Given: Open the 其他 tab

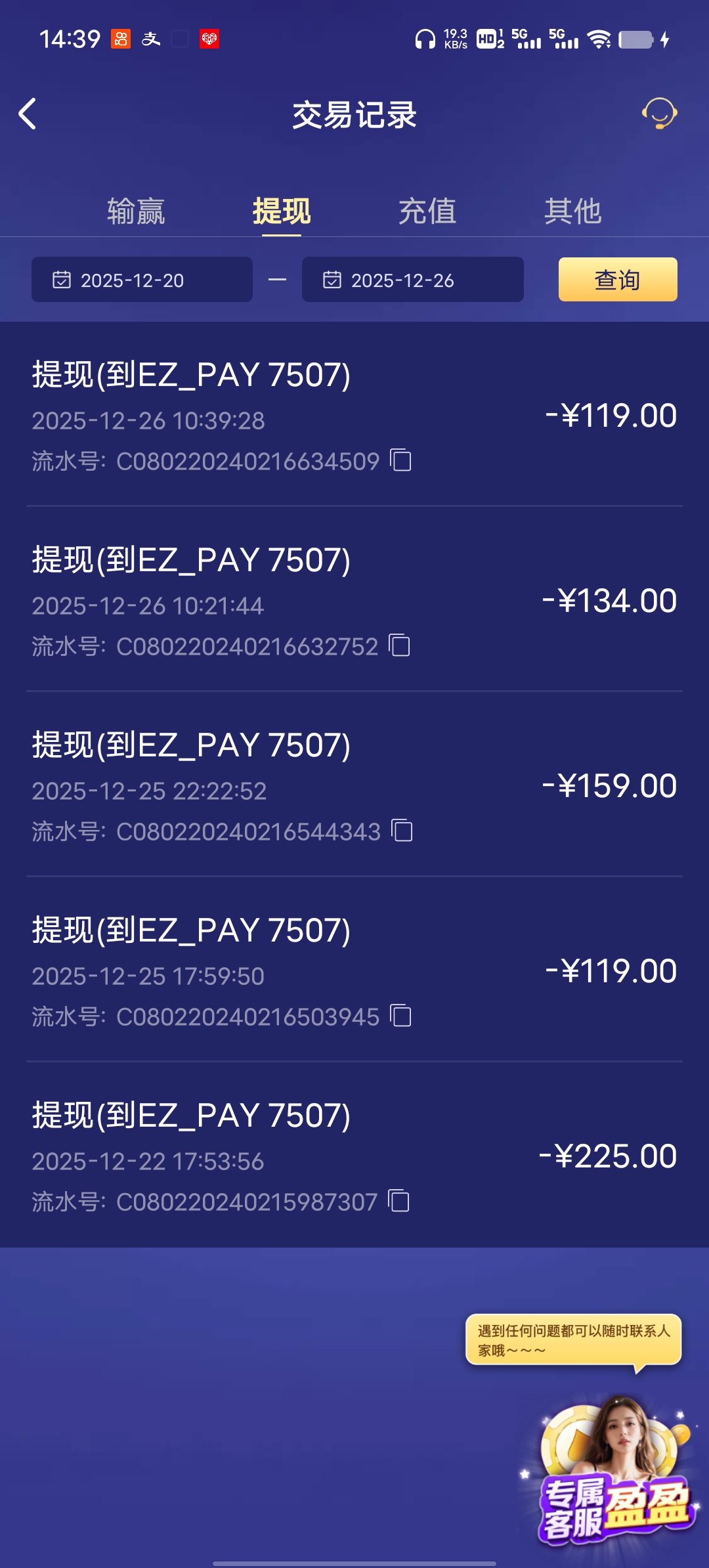Looking at the screenshot, I should 572,211.
